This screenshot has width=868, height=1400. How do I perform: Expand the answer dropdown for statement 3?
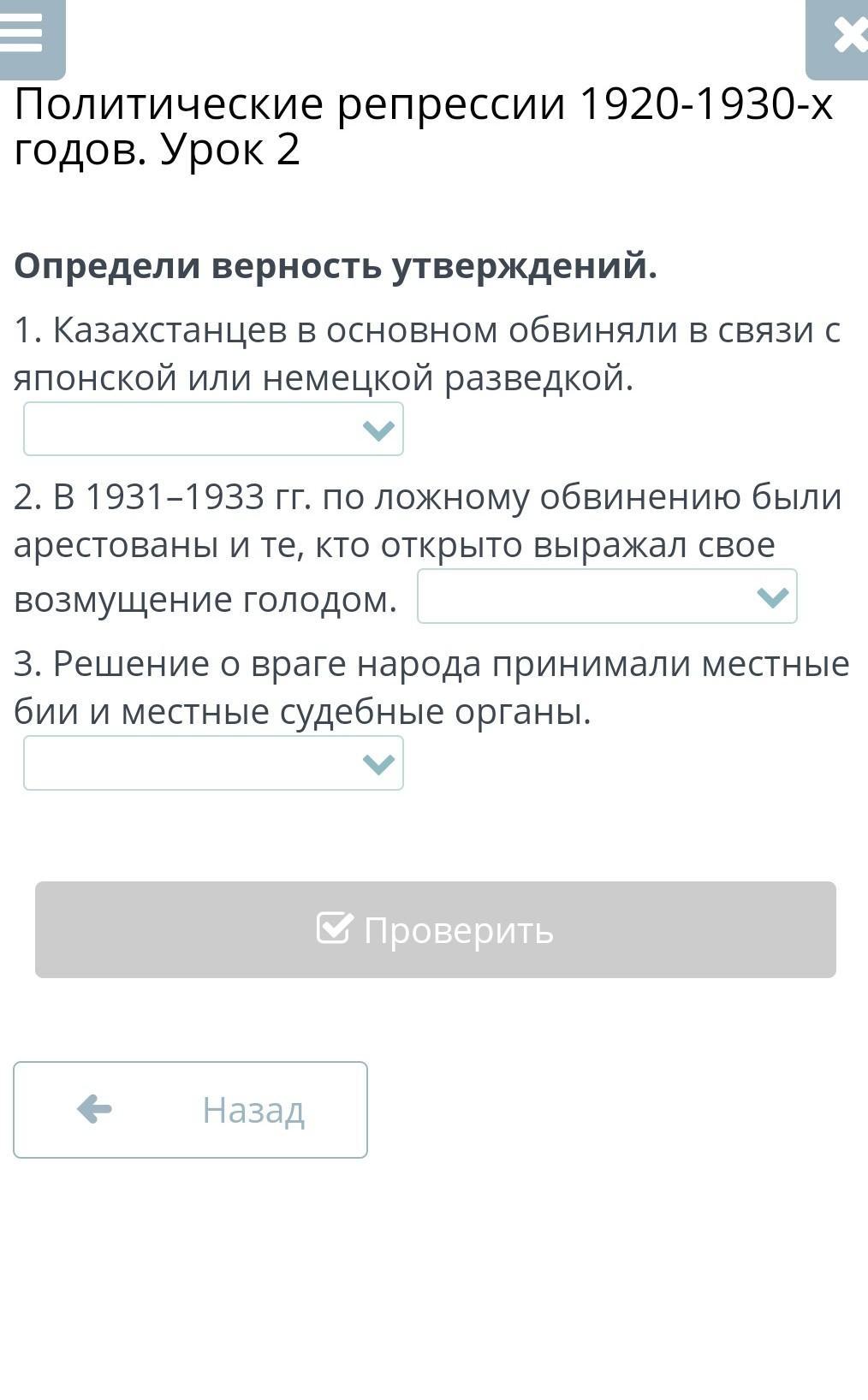(x=213, y=762)
